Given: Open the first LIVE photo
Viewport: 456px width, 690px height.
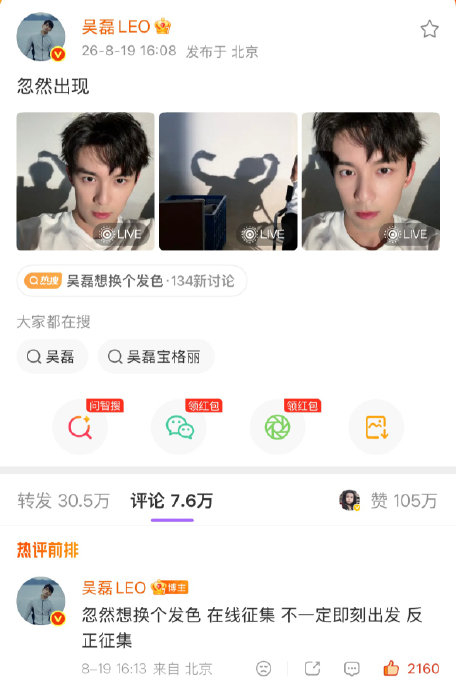Looking at the screenshot, I should coord(85,181).
